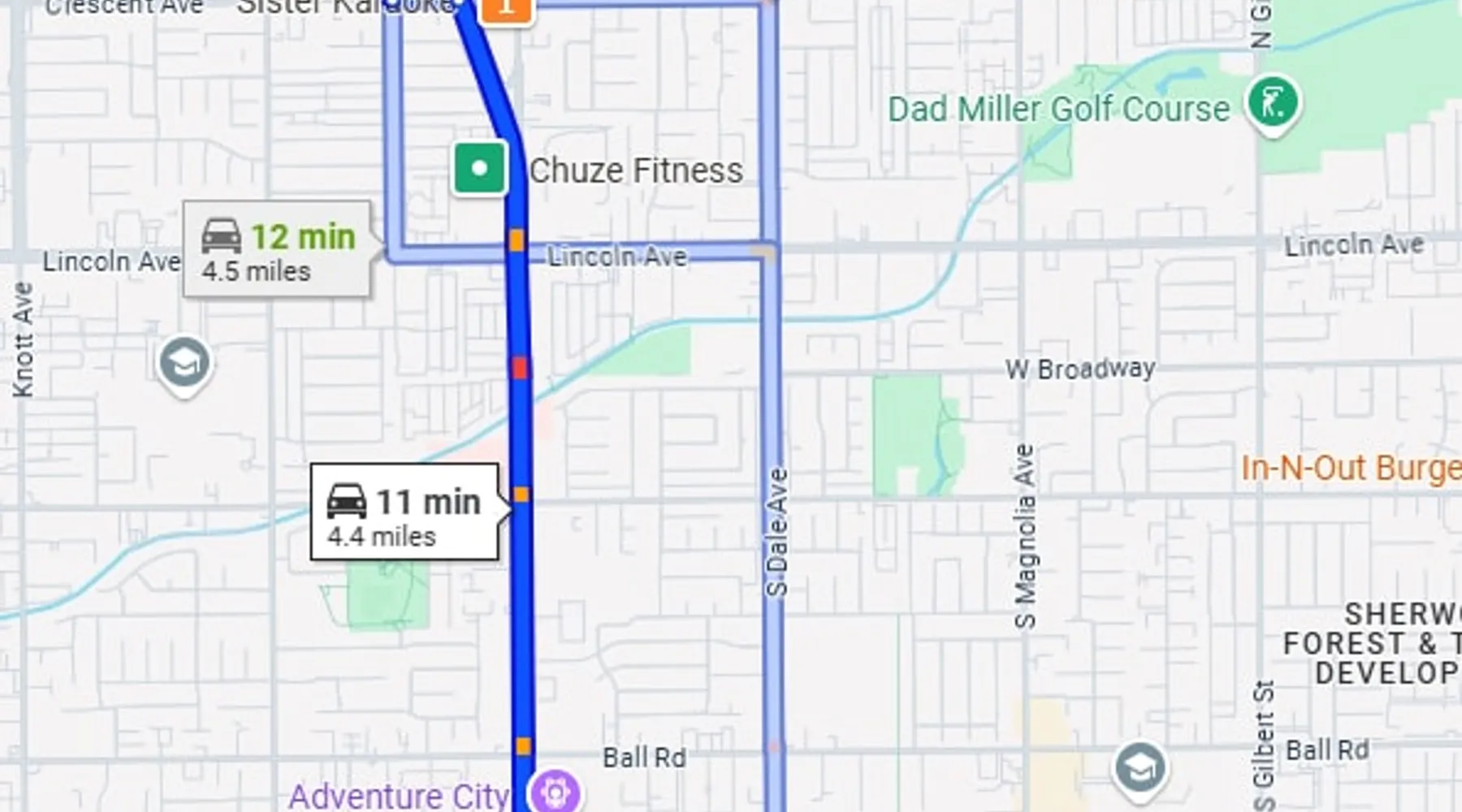Open the Chuze Fitness place marker
1462x812 pixels.
479,169
